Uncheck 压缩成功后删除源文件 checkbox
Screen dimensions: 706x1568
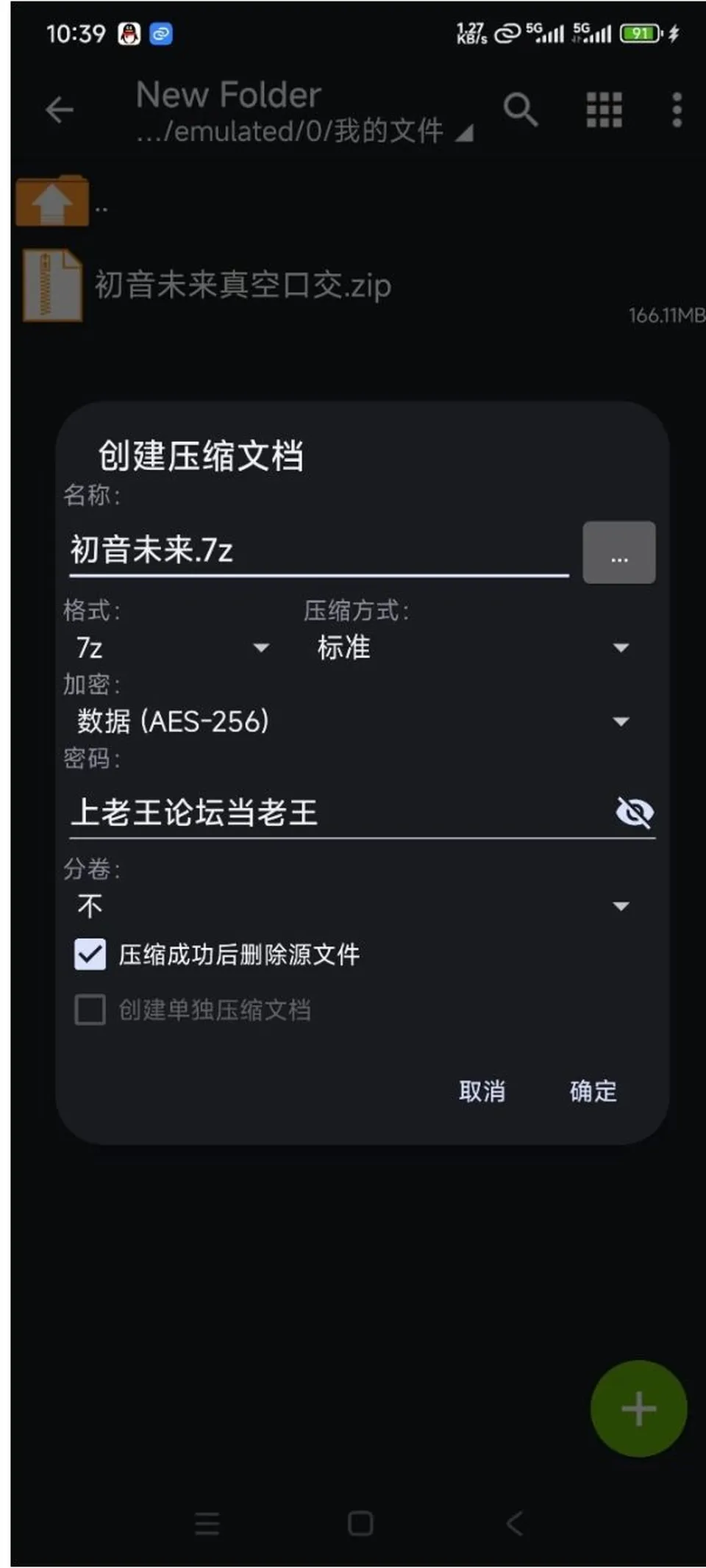[90, 954]
